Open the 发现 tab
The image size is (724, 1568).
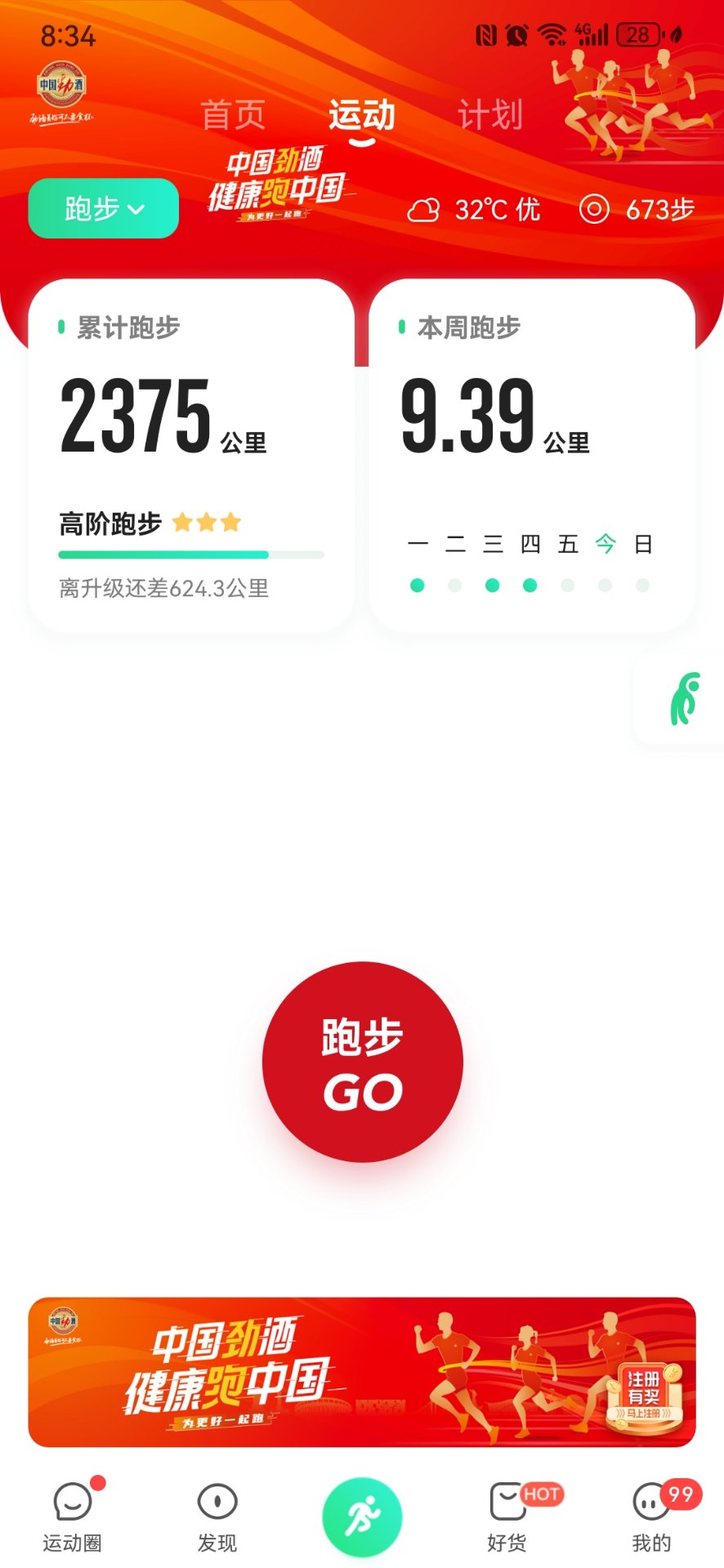click(x=217, y=1517)
